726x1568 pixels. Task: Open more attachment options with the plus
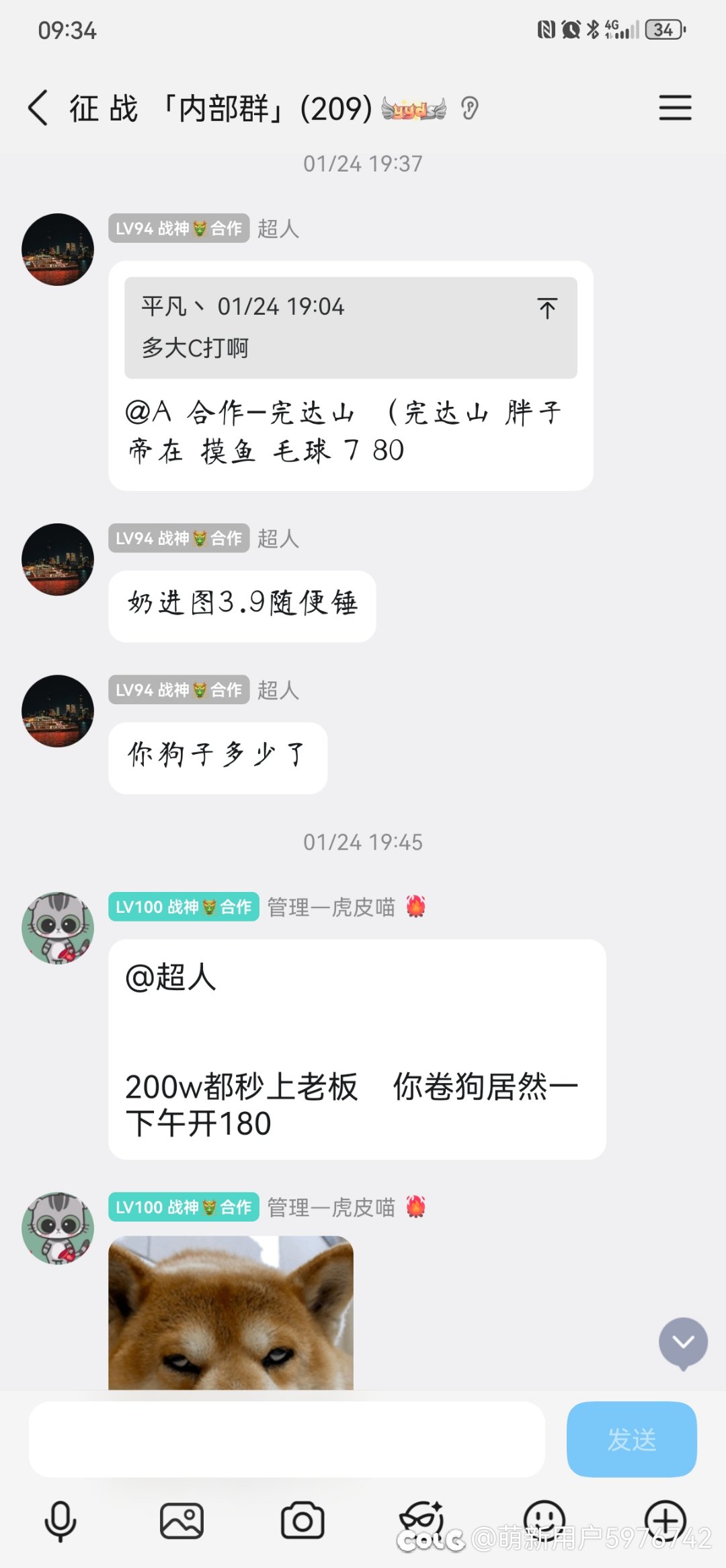pos(665,1519)
